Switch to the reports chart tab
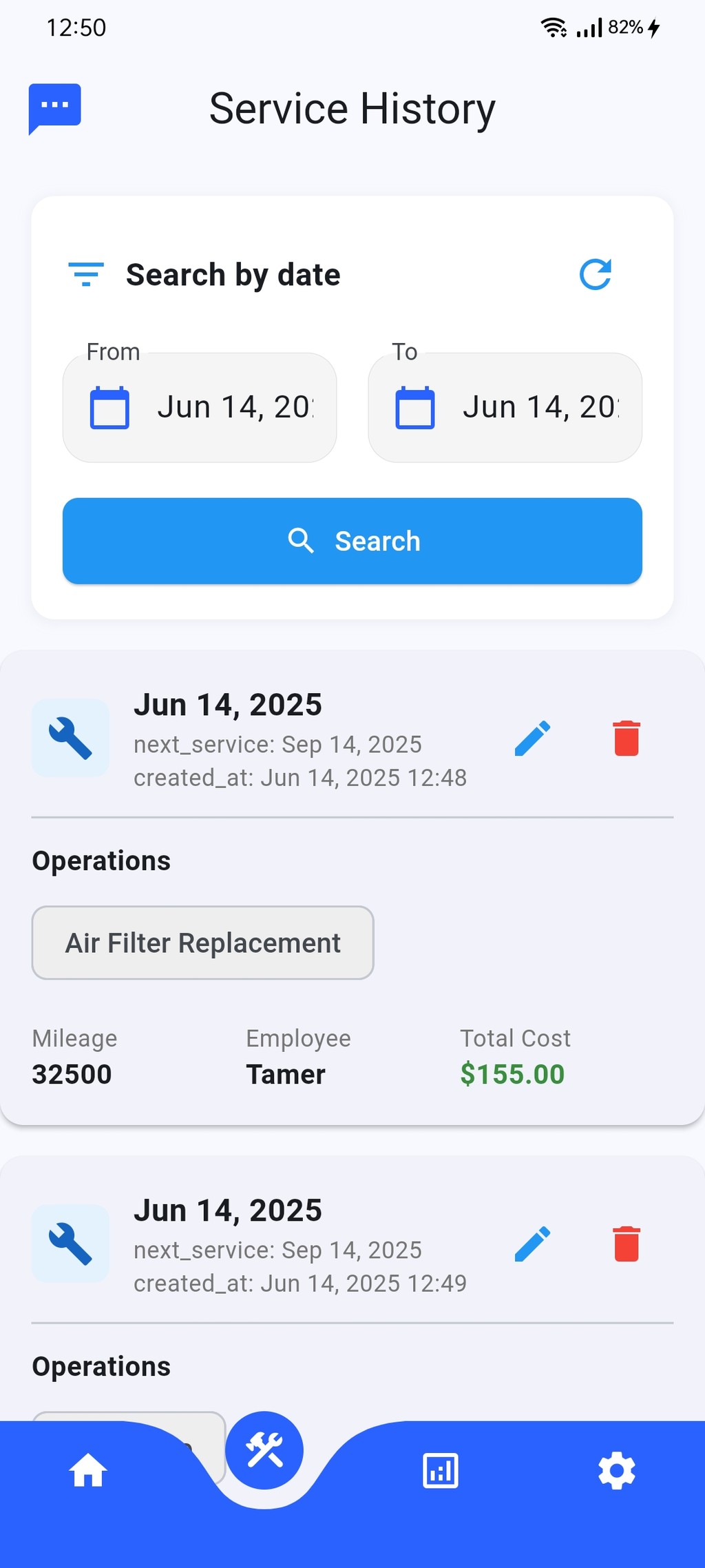 [441, 1471]
